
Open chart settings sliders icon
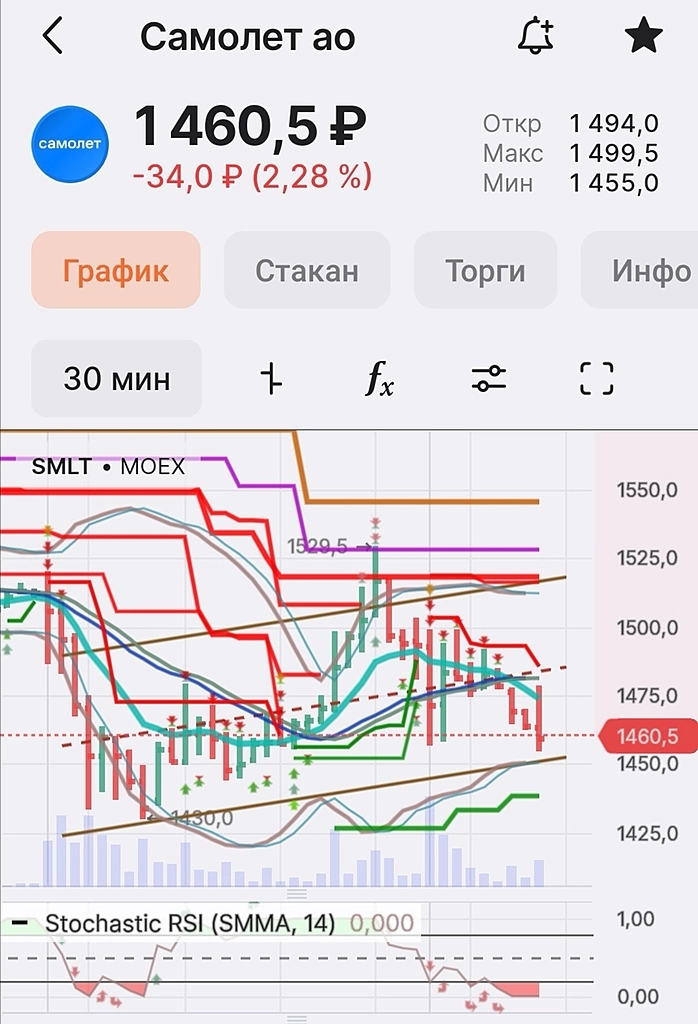coord(489,379)
